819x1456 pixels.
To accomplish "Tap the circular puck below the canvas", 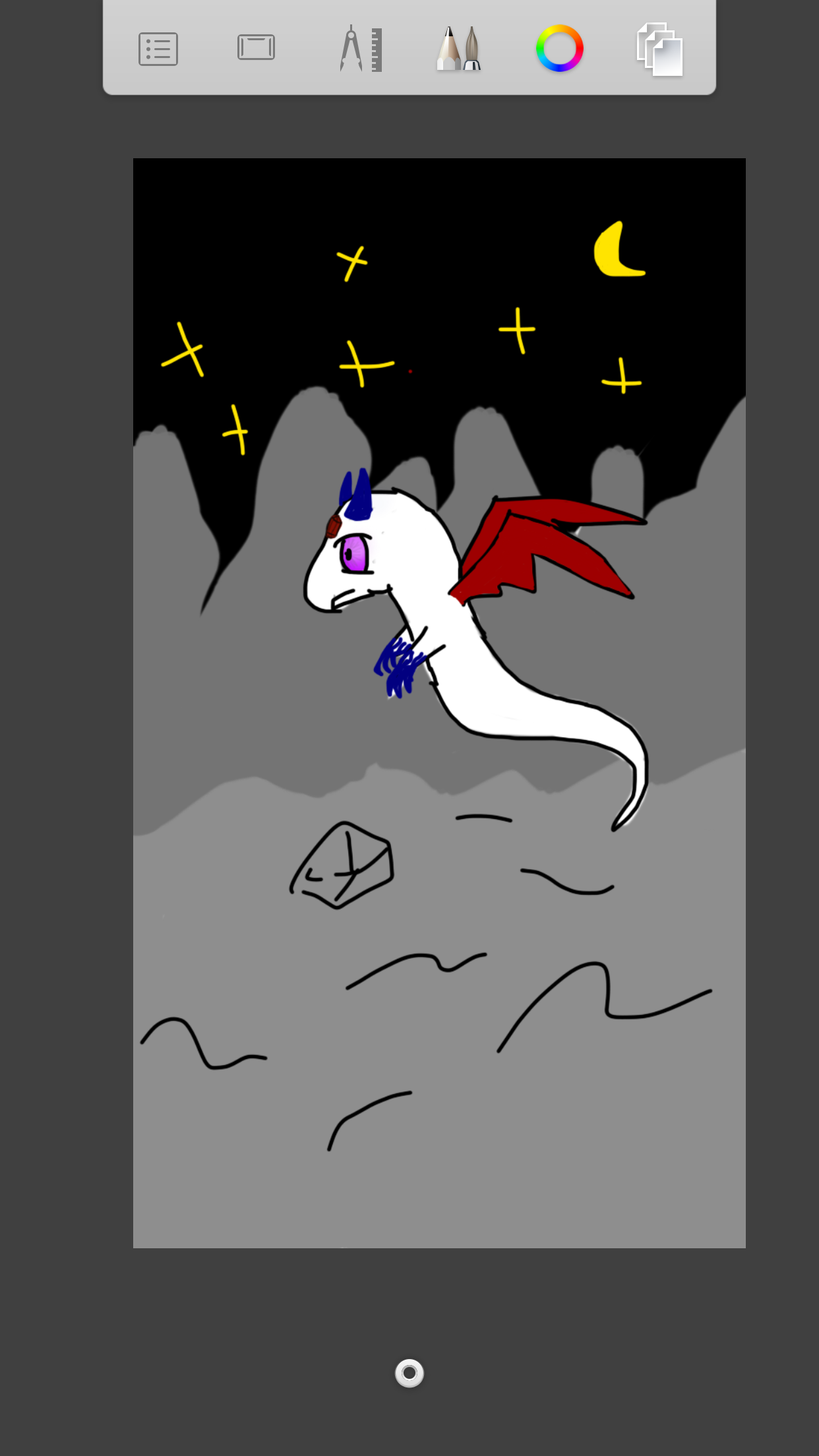I will [409, 1373].
